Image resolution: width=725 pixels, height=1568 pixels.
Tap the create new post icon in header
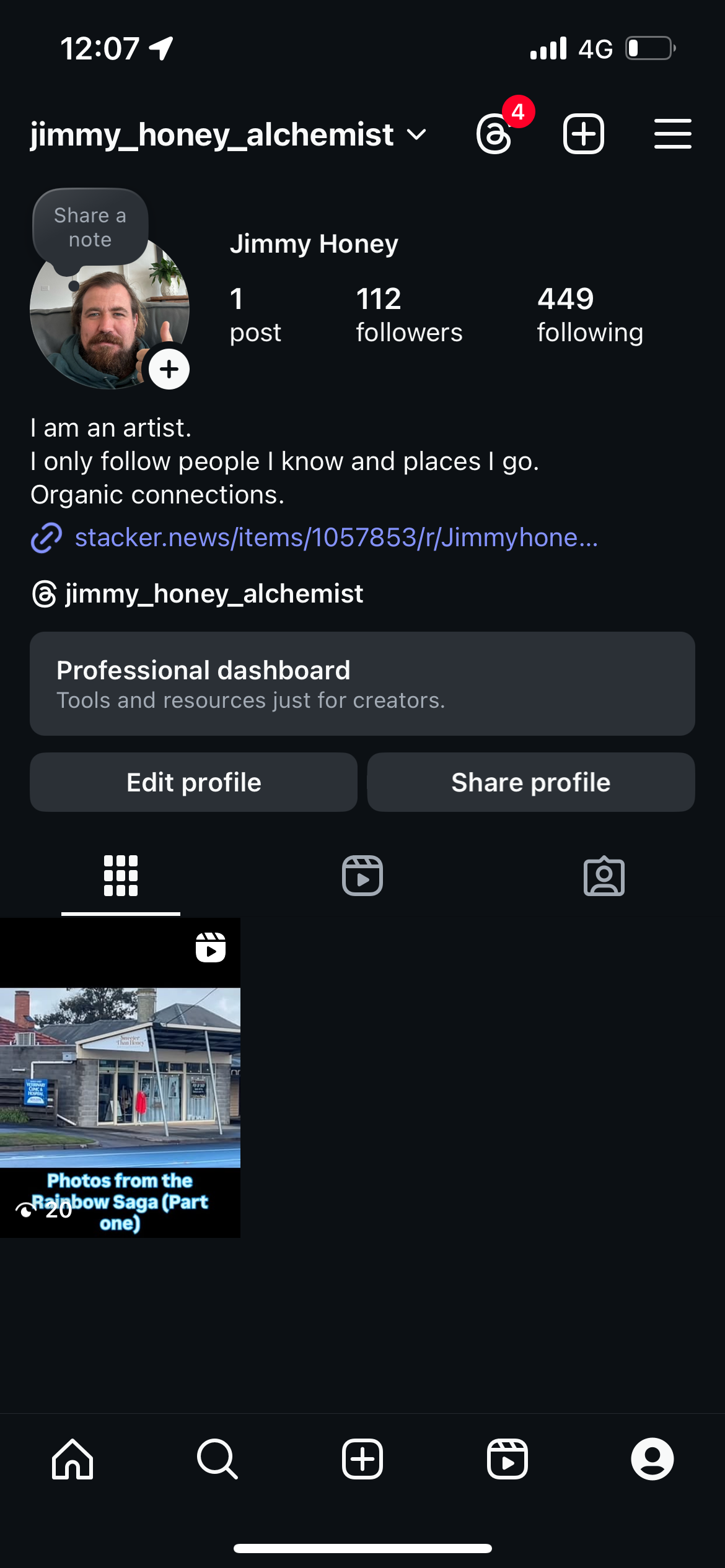(x=583, y=134)
